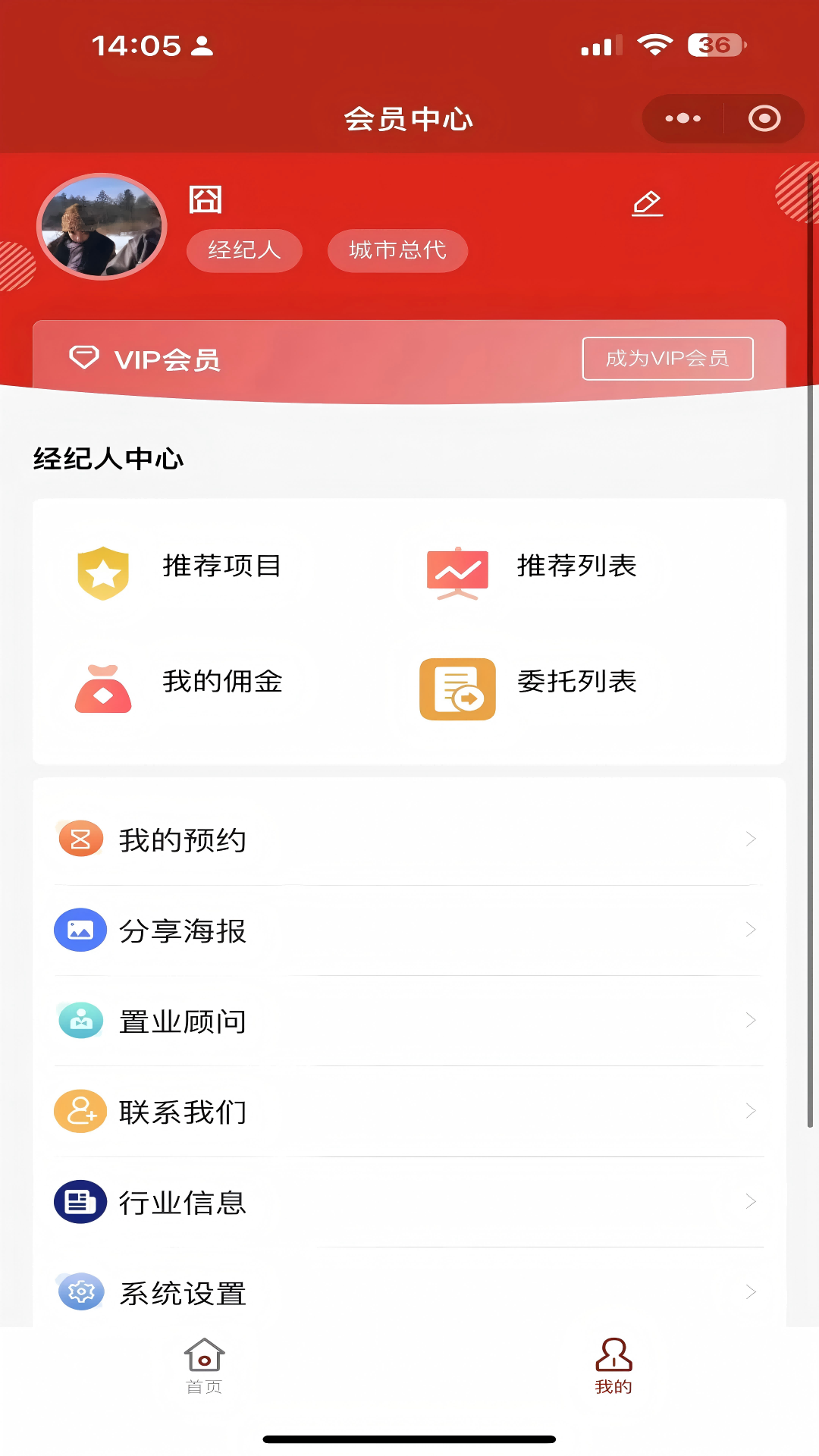Open 系统设置 via the gear icon
This screenshot has width=819, height=1456.
click(x=80, y=1291)
